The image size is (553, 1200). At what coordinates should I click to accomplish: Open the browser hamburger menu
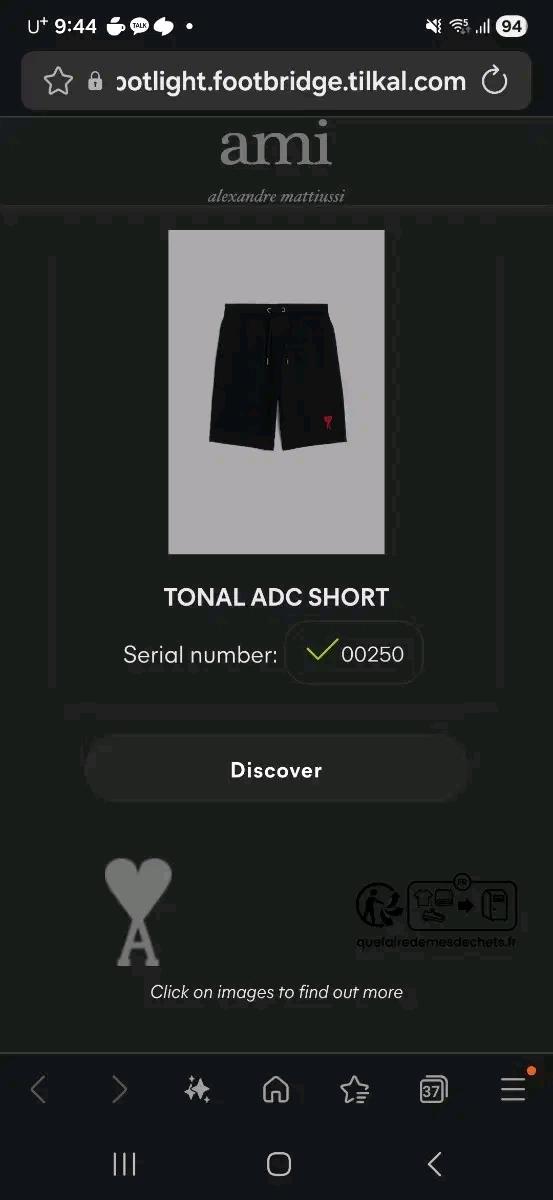tap(513, 1088)
